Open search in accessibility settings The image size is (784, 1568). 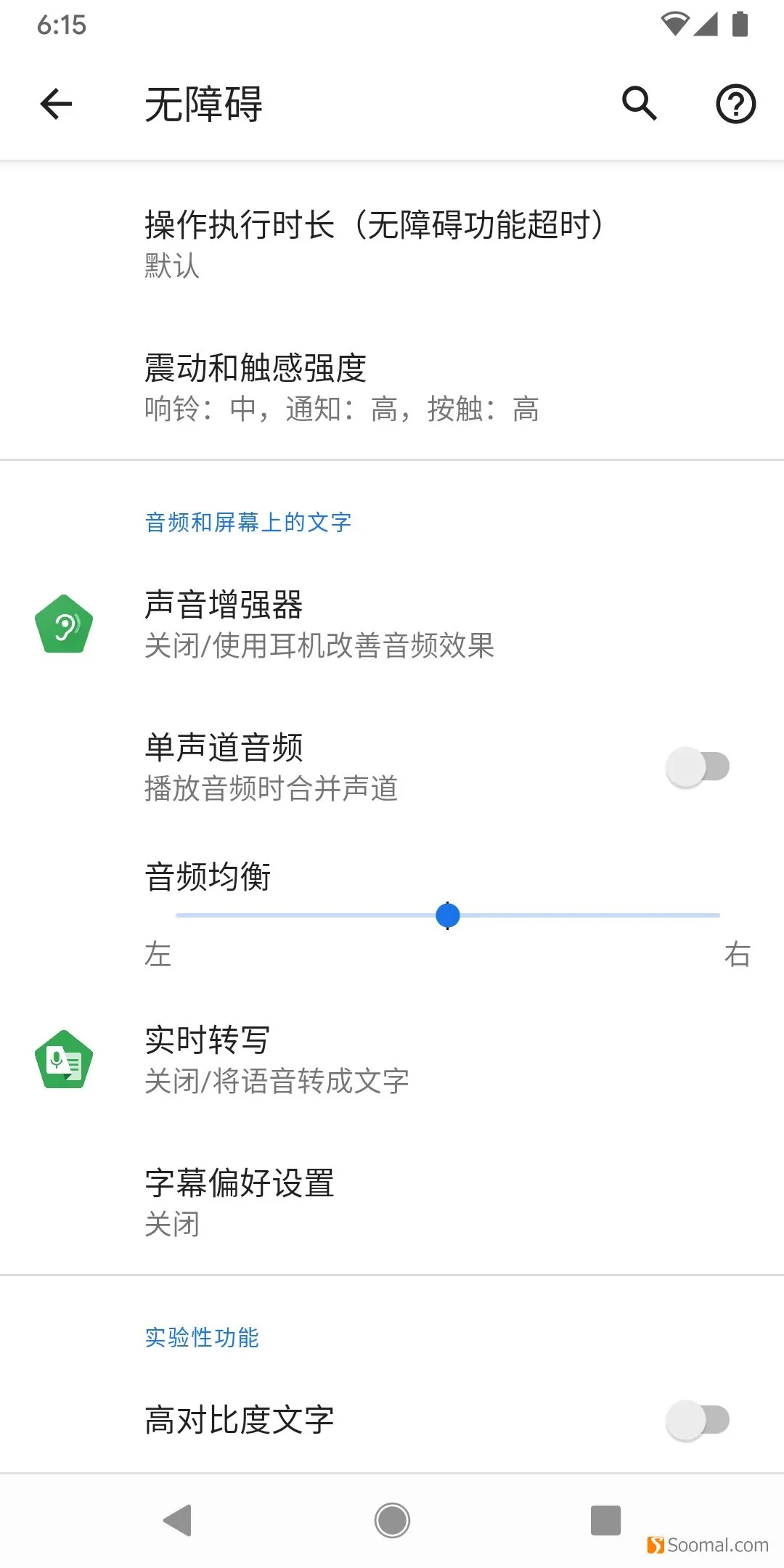tap(640, 103)
